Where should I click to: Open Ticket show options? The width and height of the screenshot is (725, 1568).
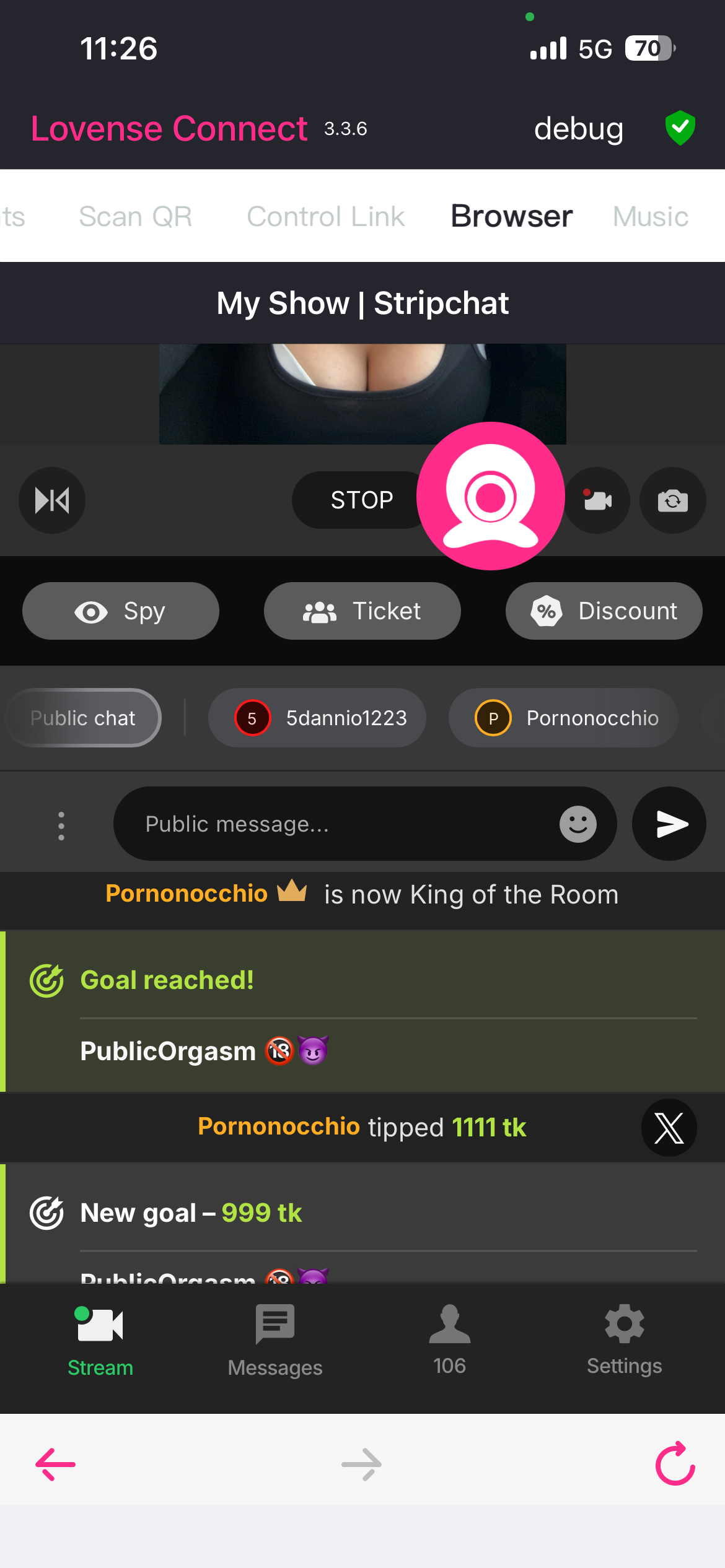pos(362,611)
